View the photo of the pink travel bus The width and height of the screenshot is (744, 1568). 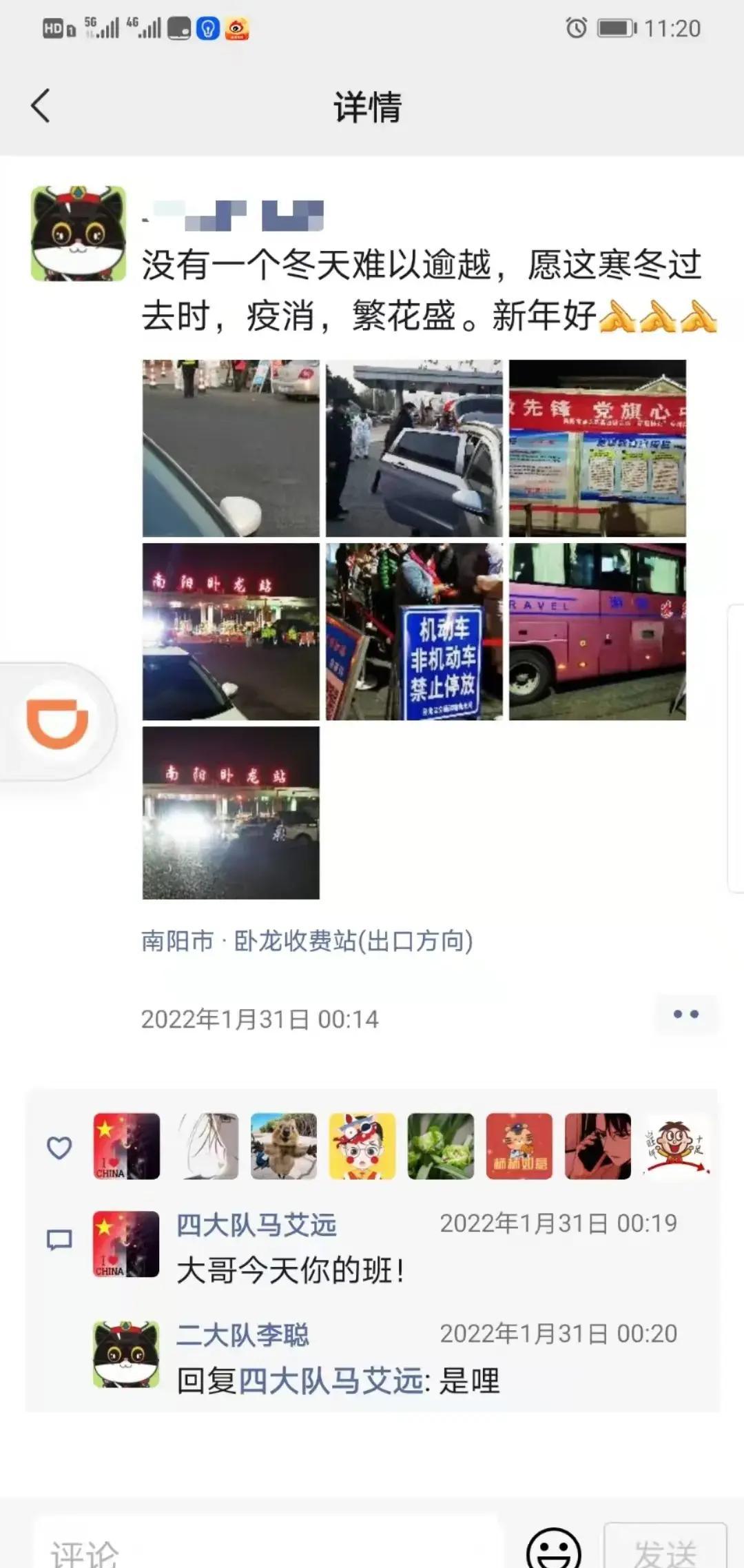pos(597,631)
